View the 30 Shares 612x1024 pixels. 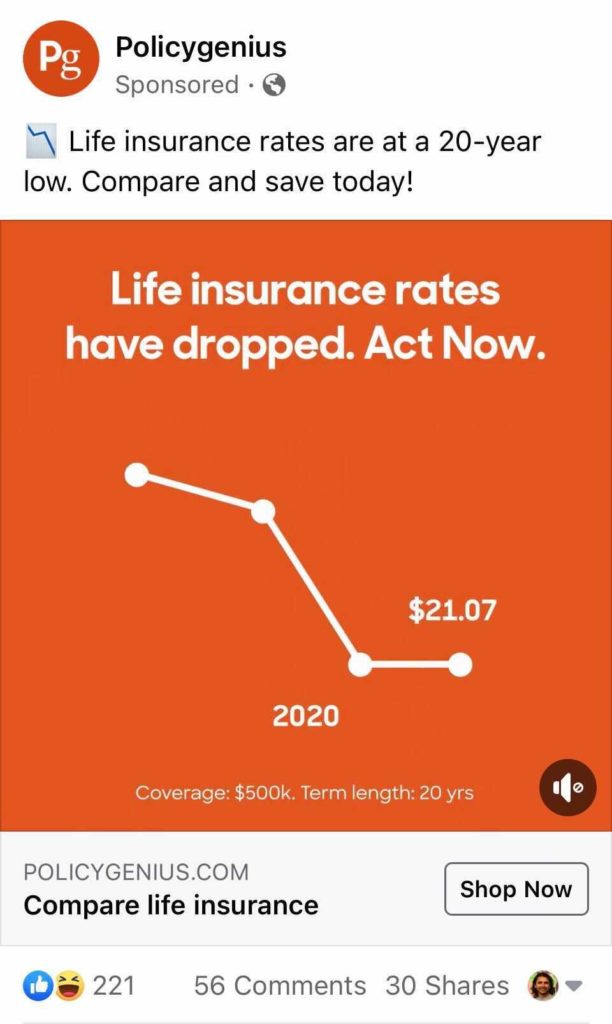point(447,986)
